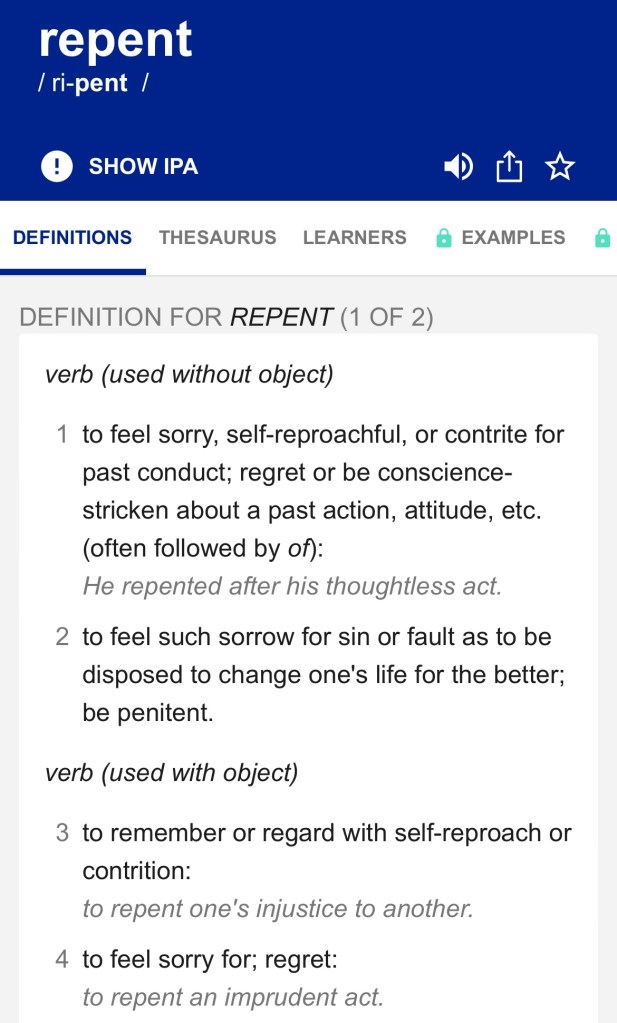The width and height of the screenshot is (617, 1023).
Task: Play audio pronunciation of repent
Action: point(458,167)
